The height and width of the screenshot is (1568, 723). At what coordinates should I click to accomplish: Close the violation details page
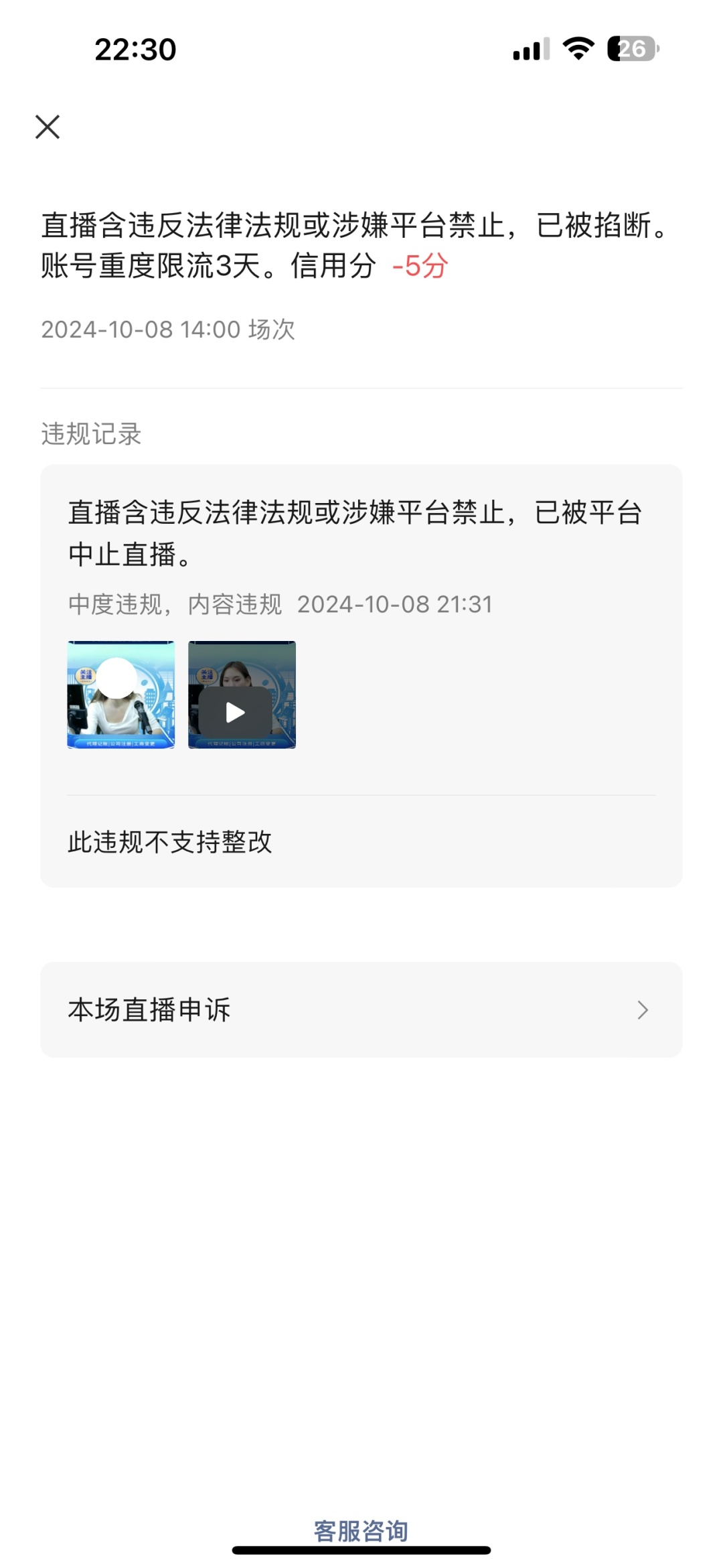[48, 127]
